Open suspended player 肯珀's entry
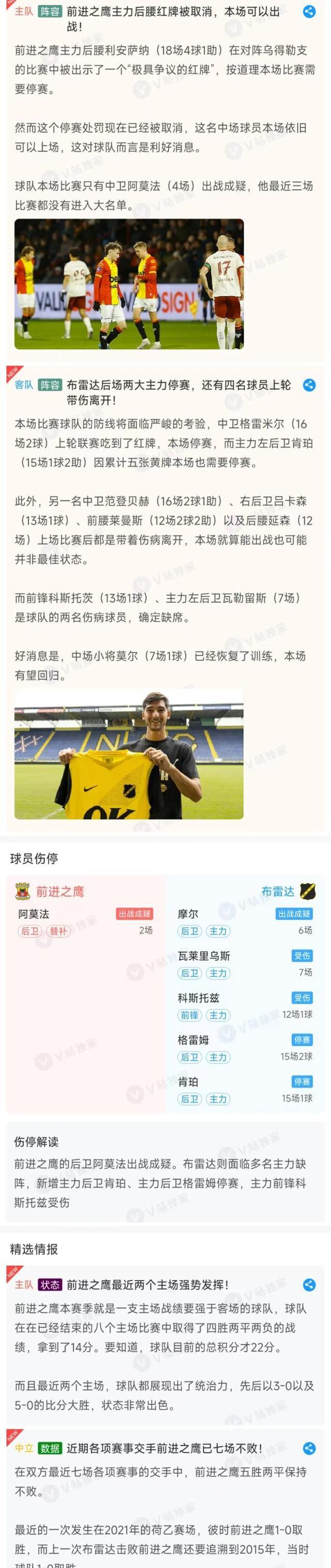331x1568 pixels. click(x=245, y=1090)
